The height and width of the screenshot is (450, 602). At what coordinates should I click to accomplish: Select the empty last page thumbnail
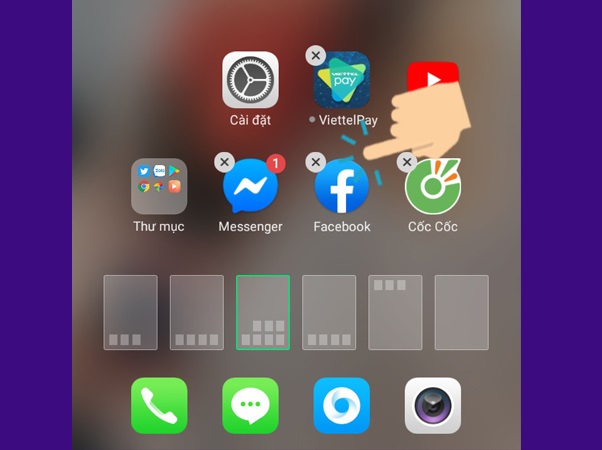point(461,312)
